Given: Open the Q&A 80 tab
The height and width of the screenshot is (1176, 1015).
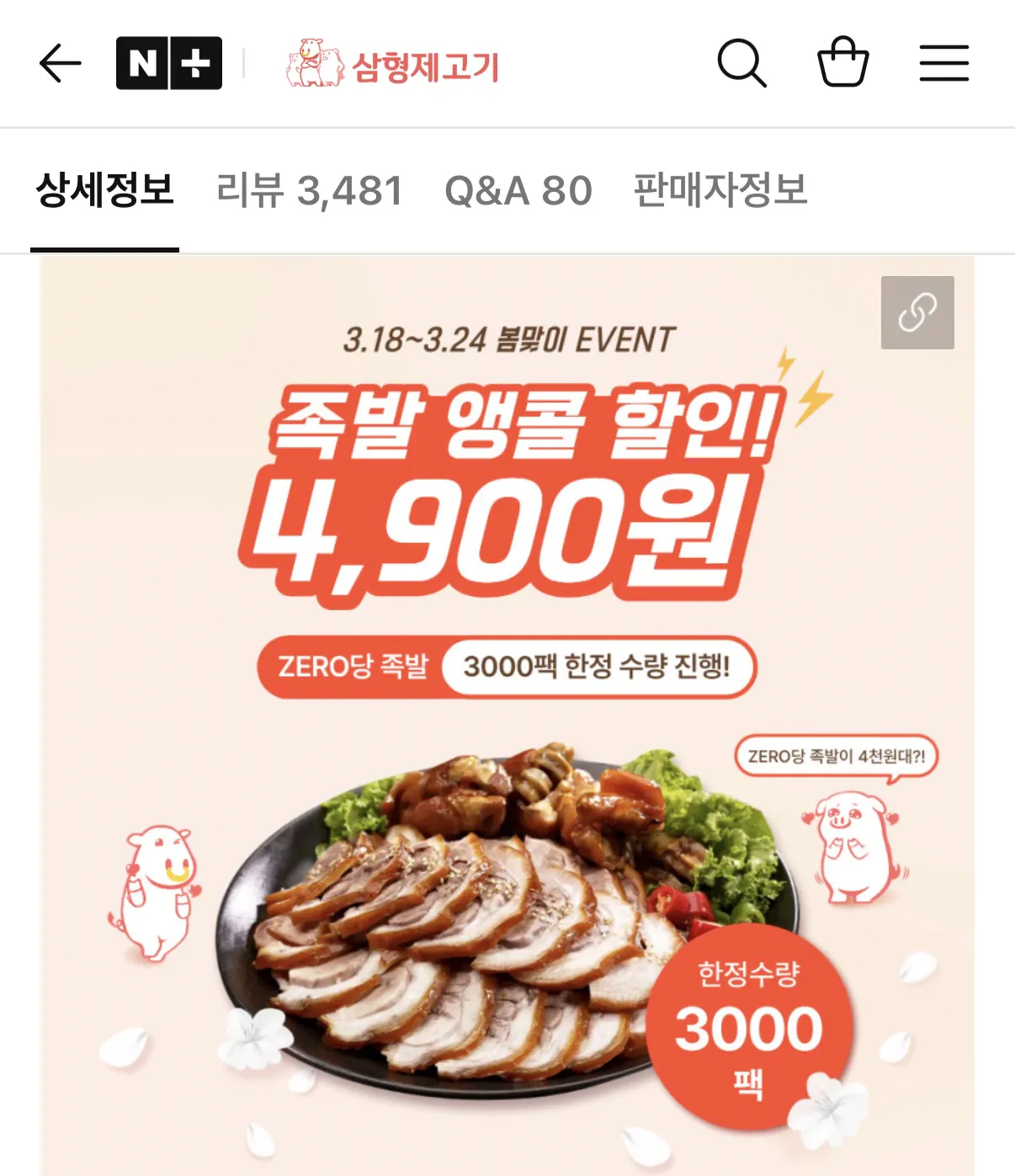Looking at the screenshot, I should [520, 190].
